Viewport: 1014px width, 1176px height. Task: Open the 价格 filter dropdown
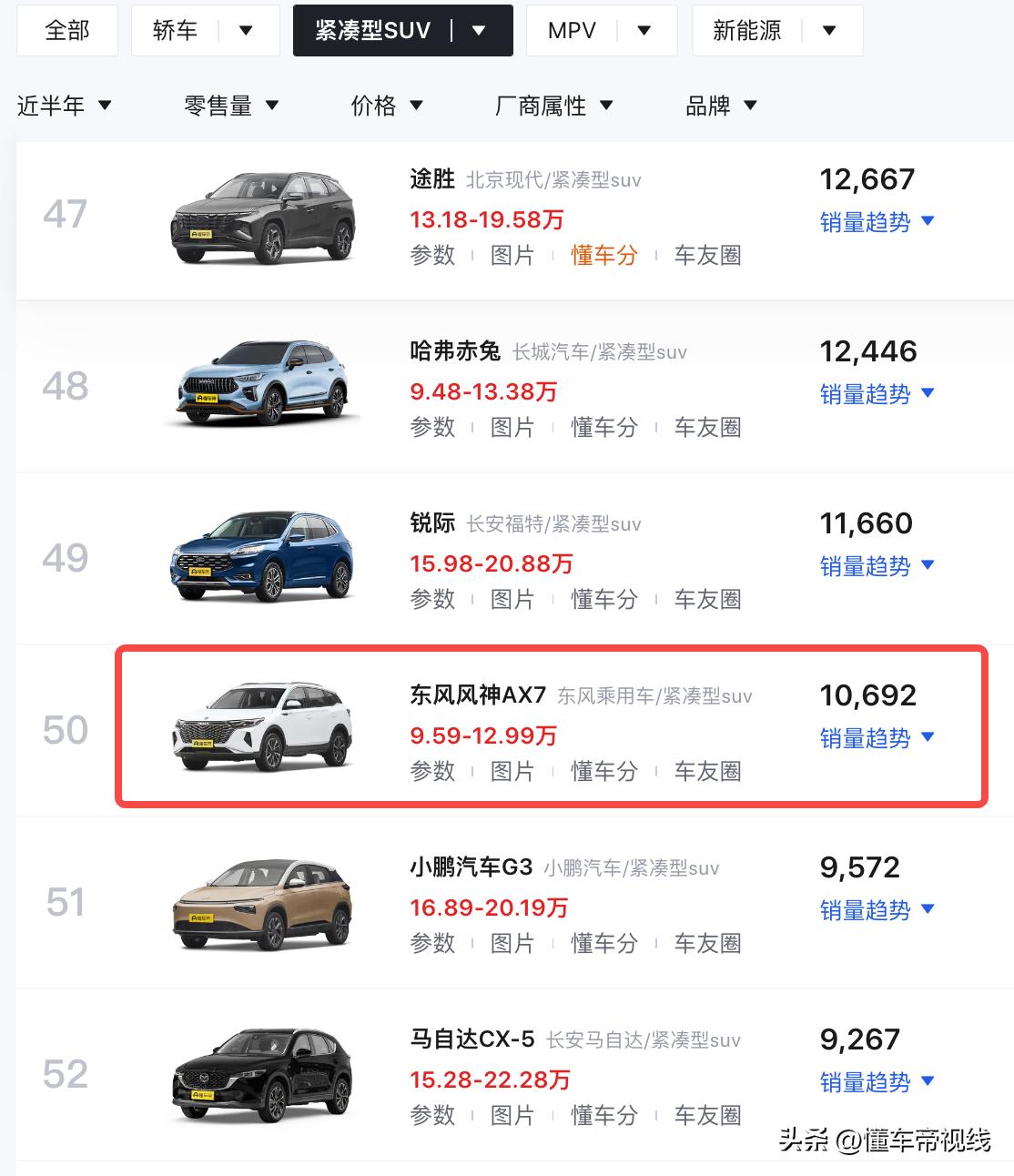[x=387, y=105]
